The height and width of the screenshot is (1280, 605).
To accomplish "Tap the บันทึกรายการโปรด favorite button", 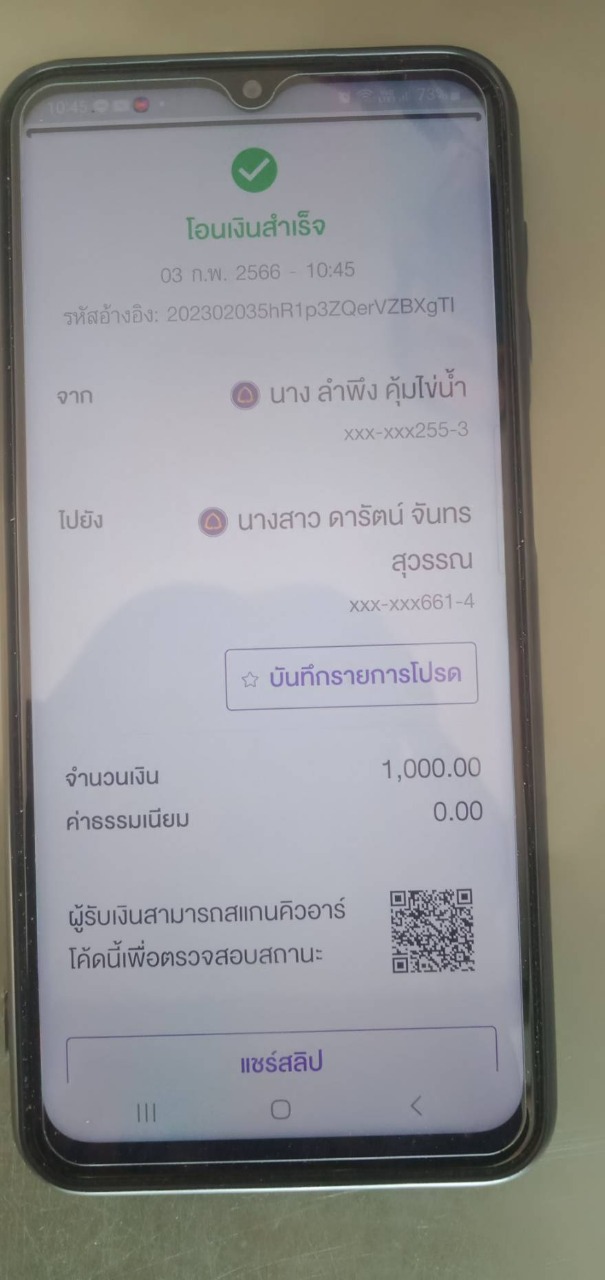I will pyautogui.click(x=350, y=677).
